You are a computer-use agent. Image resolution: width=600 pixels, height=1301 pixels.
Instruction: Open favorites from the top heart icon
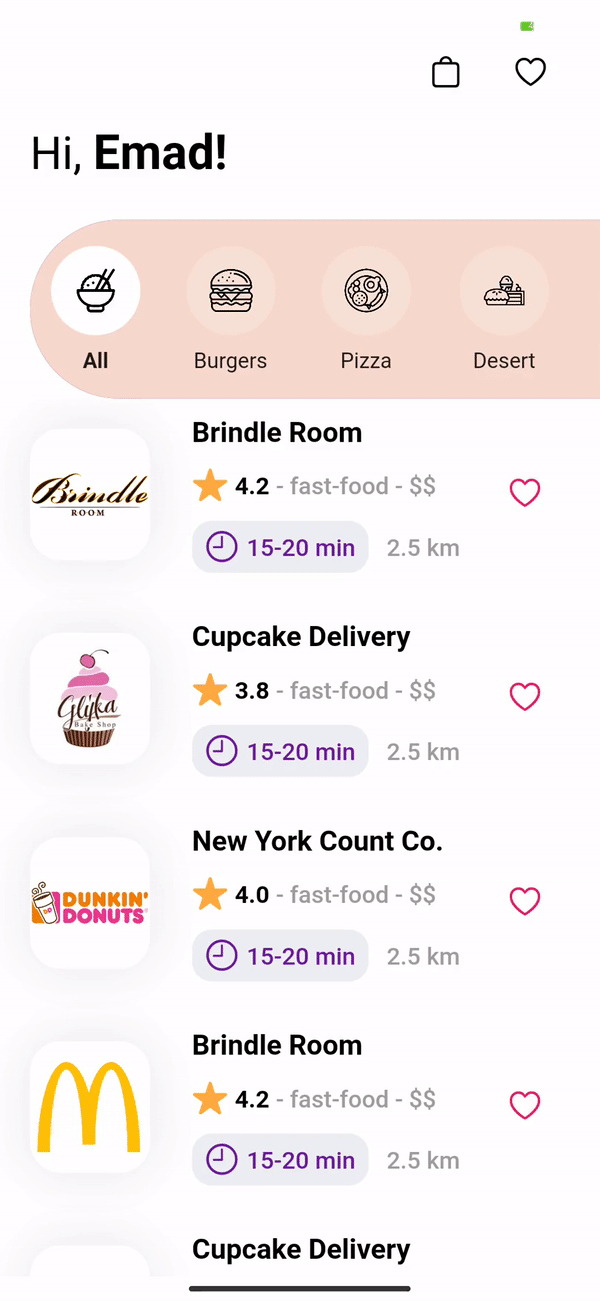[x=530, y=72]
